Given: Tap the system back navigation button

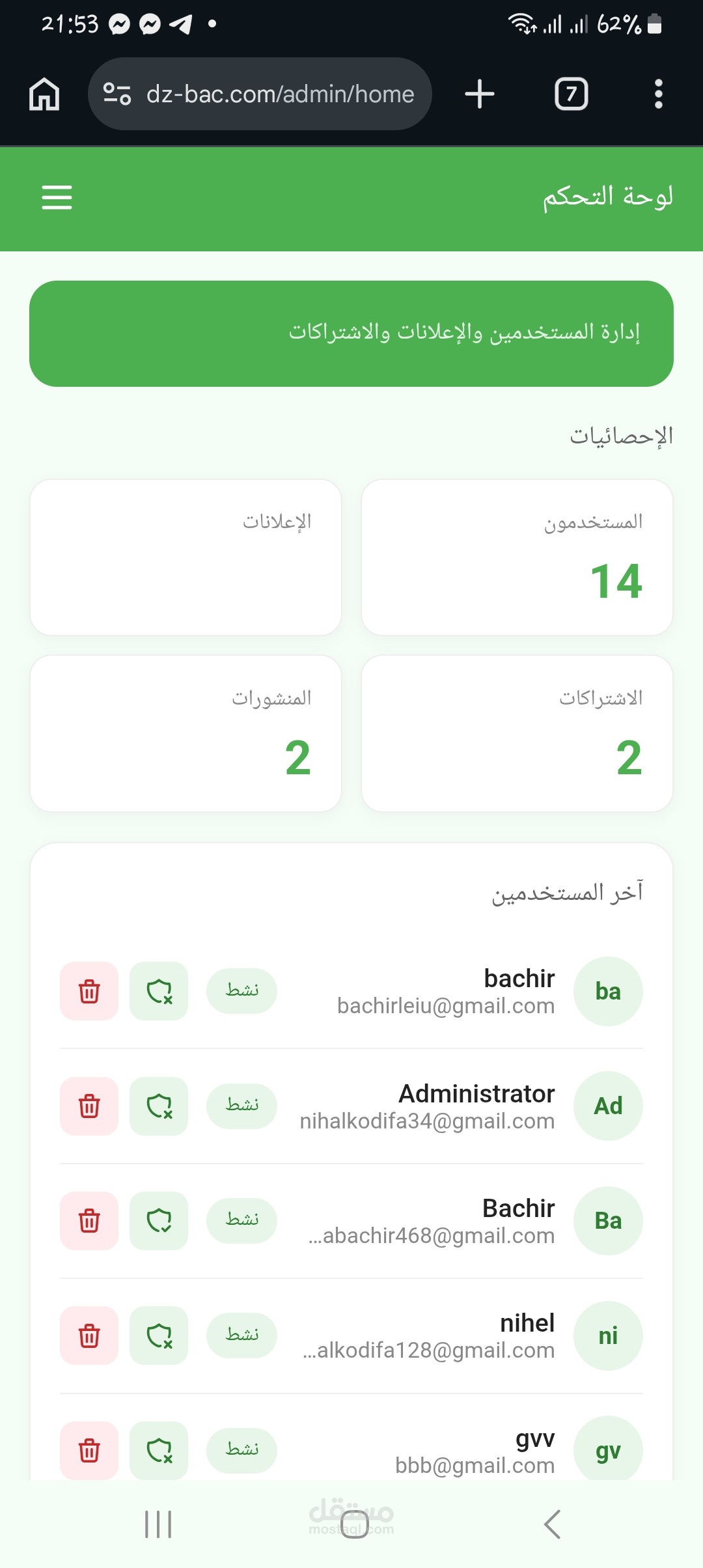Looking at the screenshot, I should 552,1524.
